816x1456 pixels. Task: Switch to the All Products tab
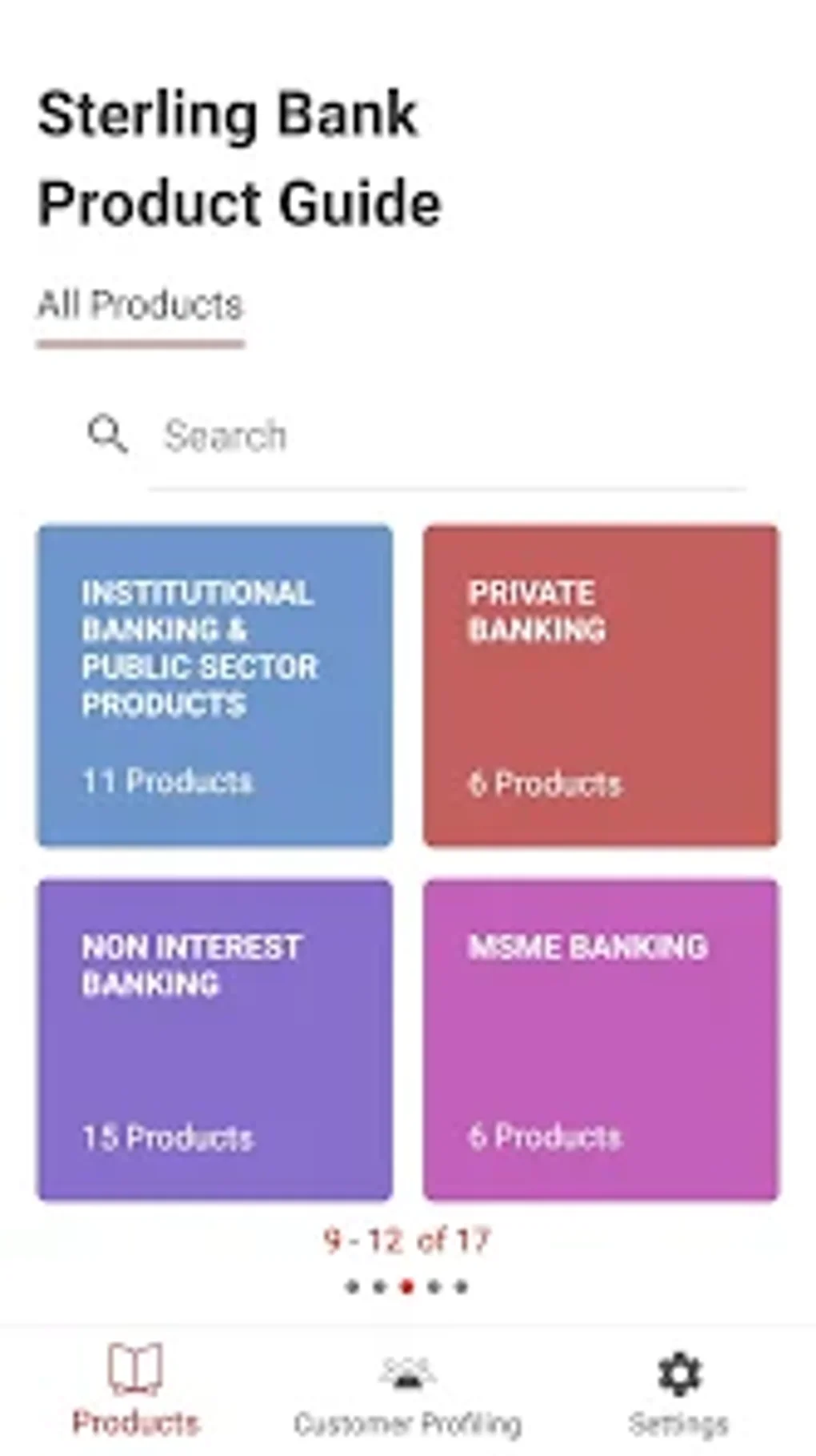point(140,303)
